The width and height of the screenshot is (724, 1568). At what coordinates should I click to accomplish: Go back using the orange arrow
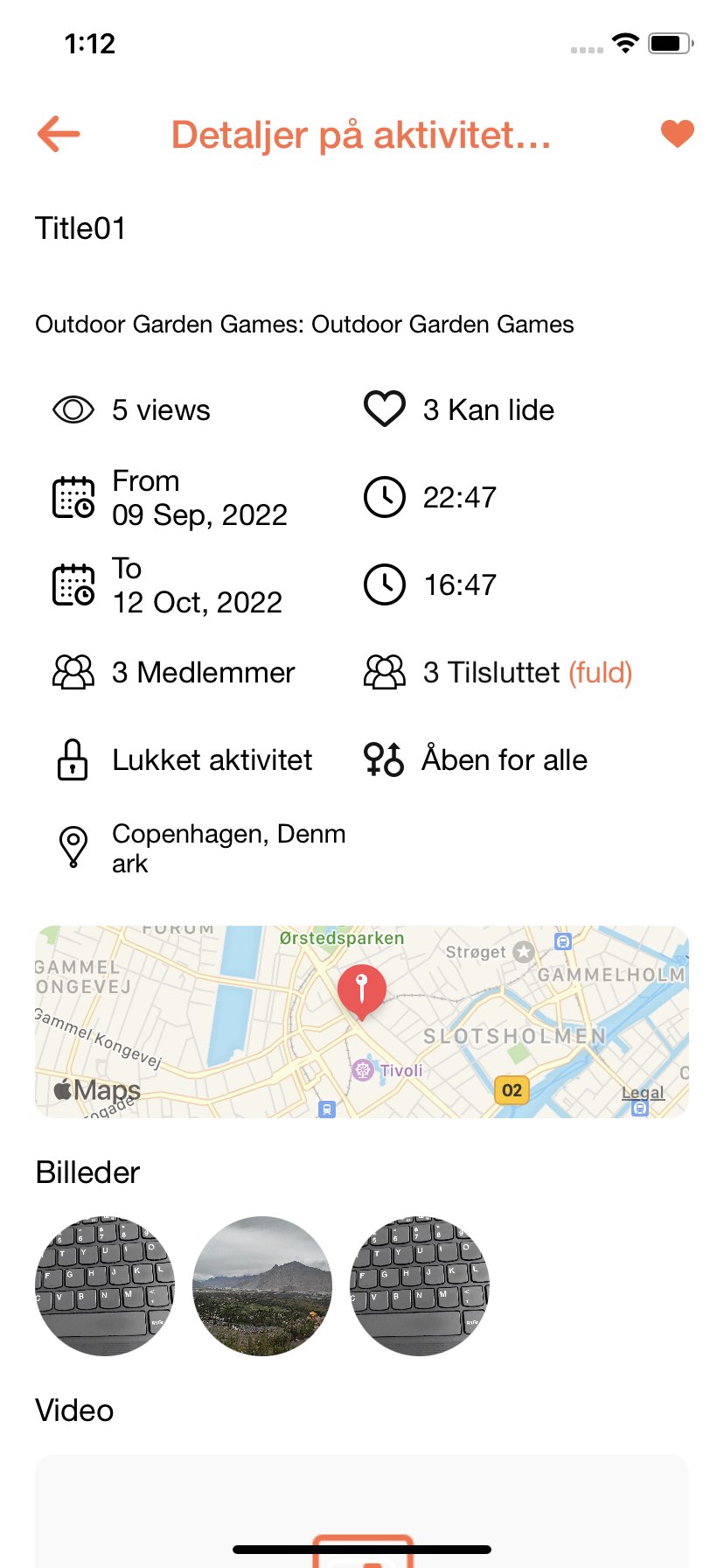[x=59, y=134]
